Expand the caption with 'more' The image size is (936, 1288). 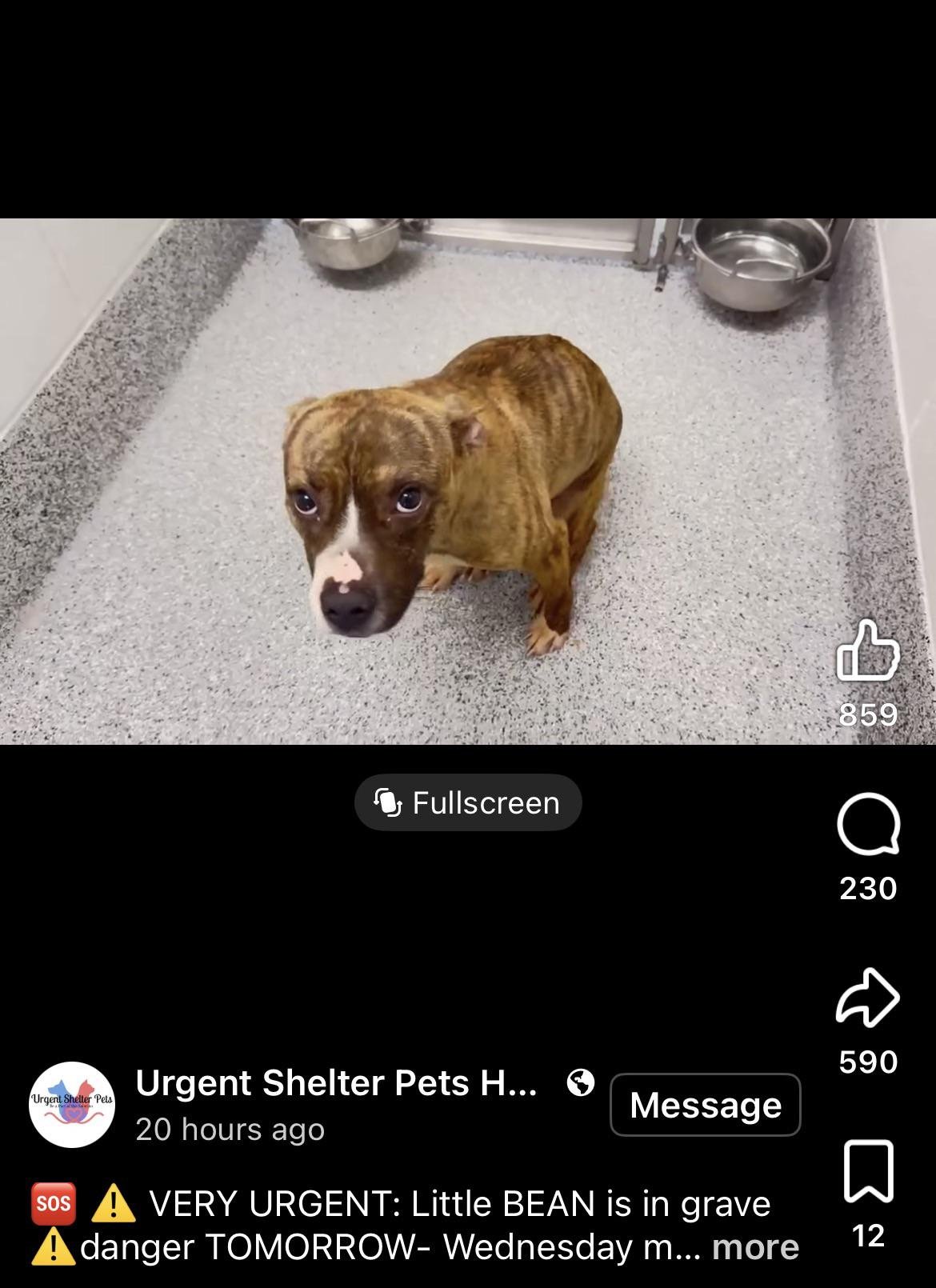click(755, 1246)
